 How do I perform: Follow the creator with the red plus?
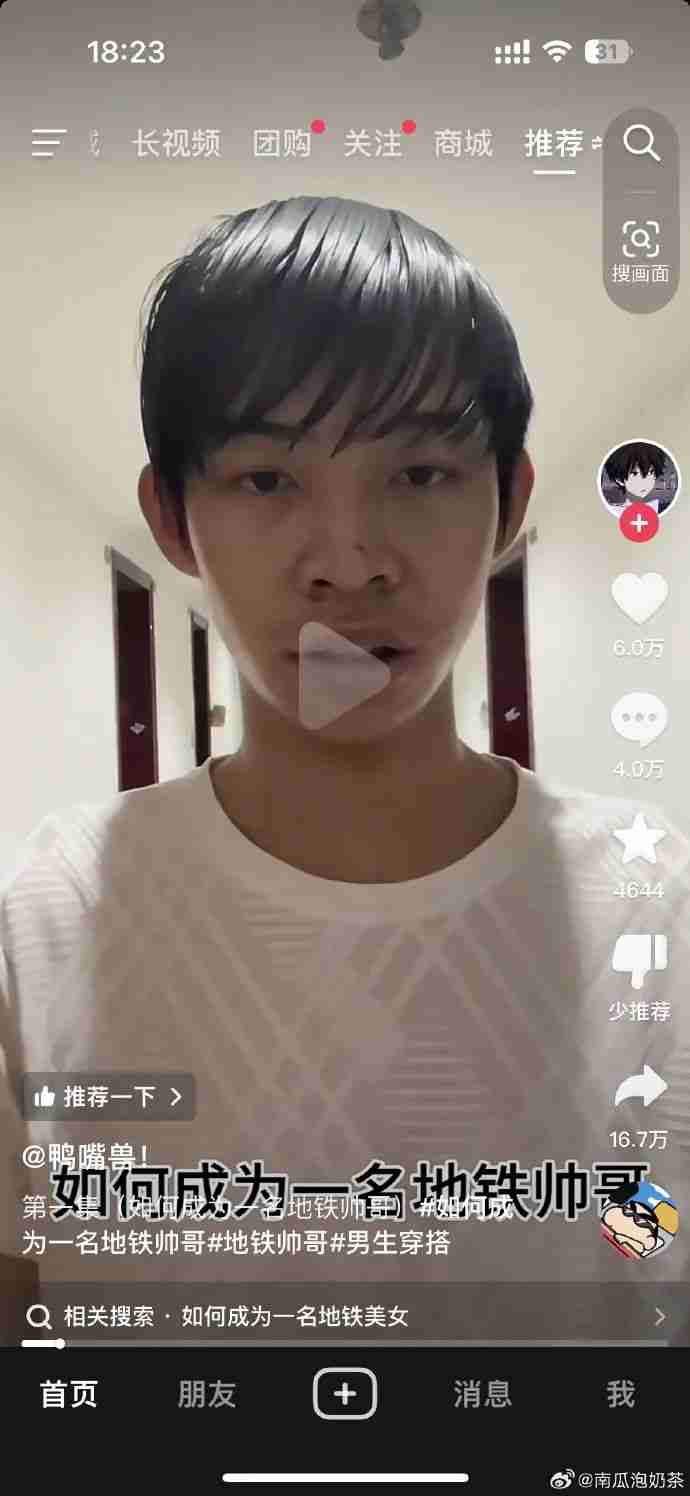[639, 523]
